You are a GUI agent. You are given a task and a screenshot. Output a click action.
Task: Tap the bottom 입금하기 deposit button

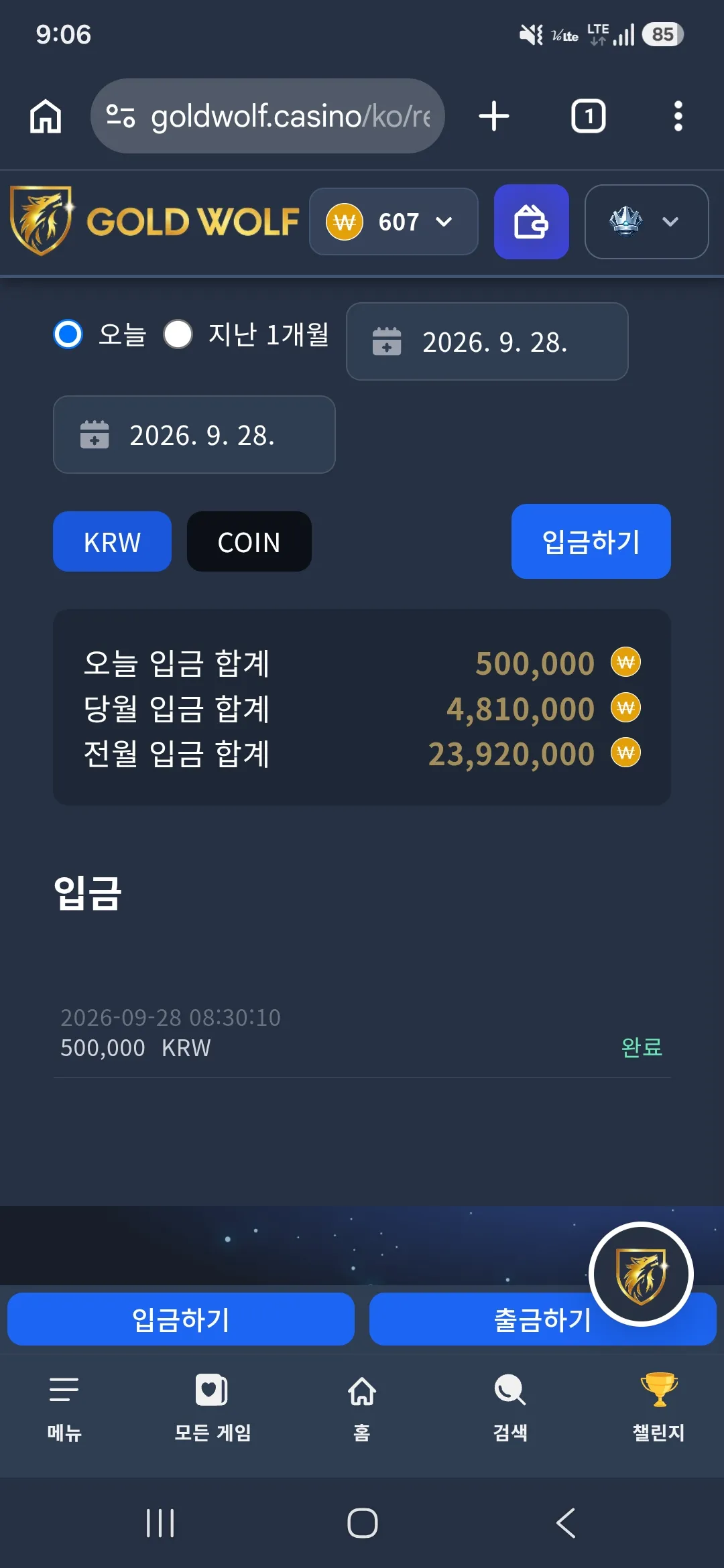point(181,1319)
